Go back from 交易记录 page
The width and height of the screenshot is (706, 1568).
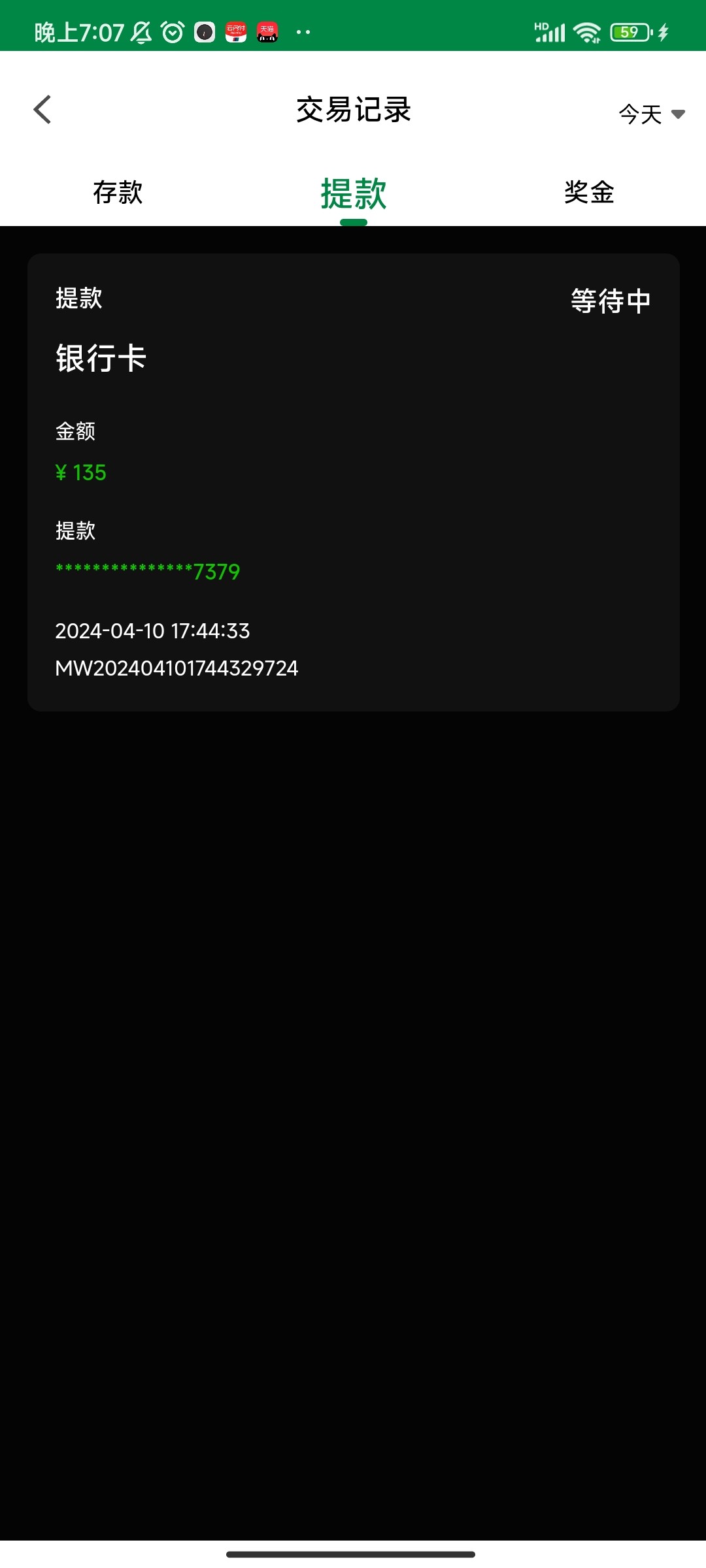coord(42,110)
